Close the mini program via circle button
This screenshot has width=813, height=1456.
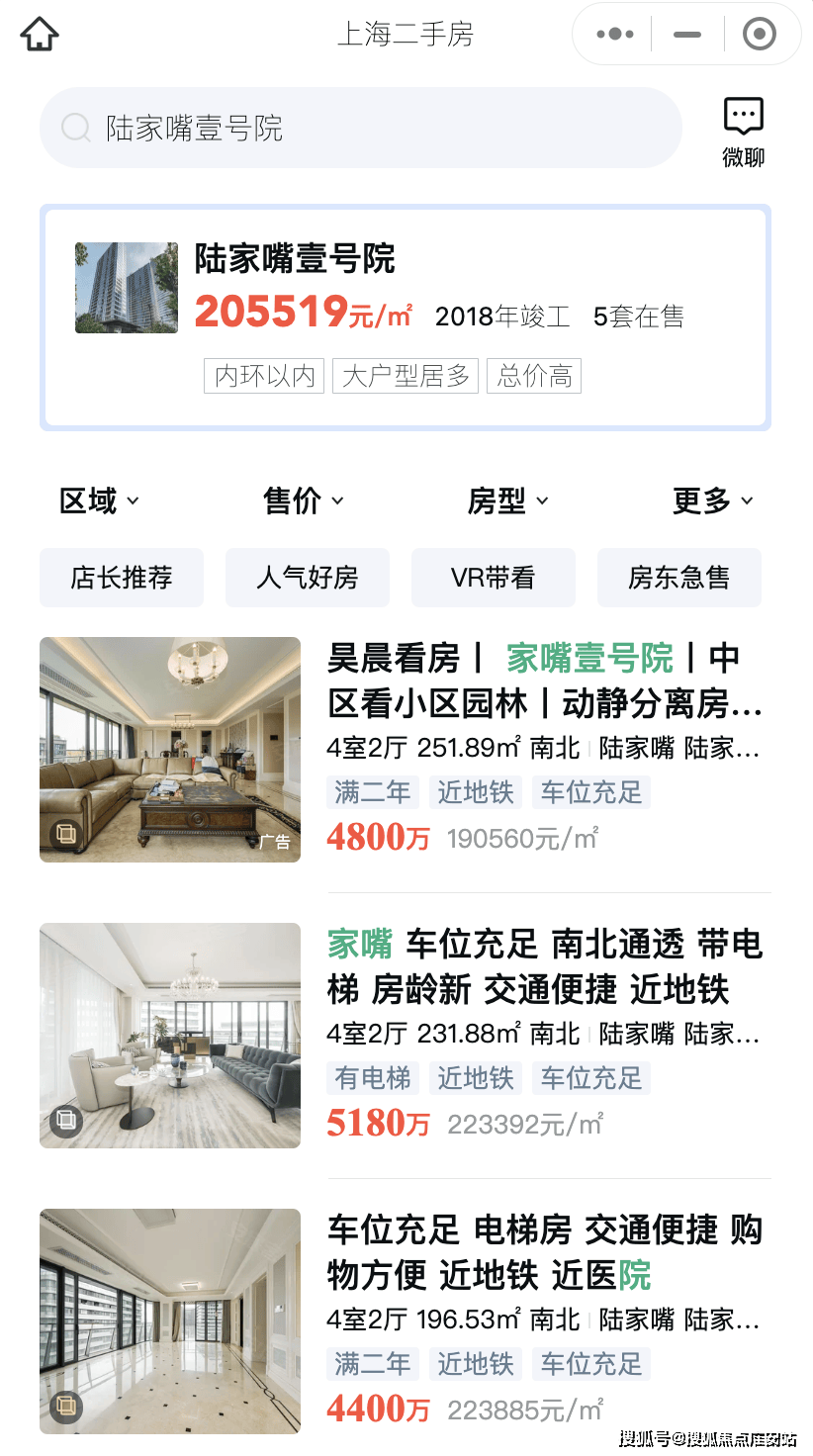click(x=759, y=35)
